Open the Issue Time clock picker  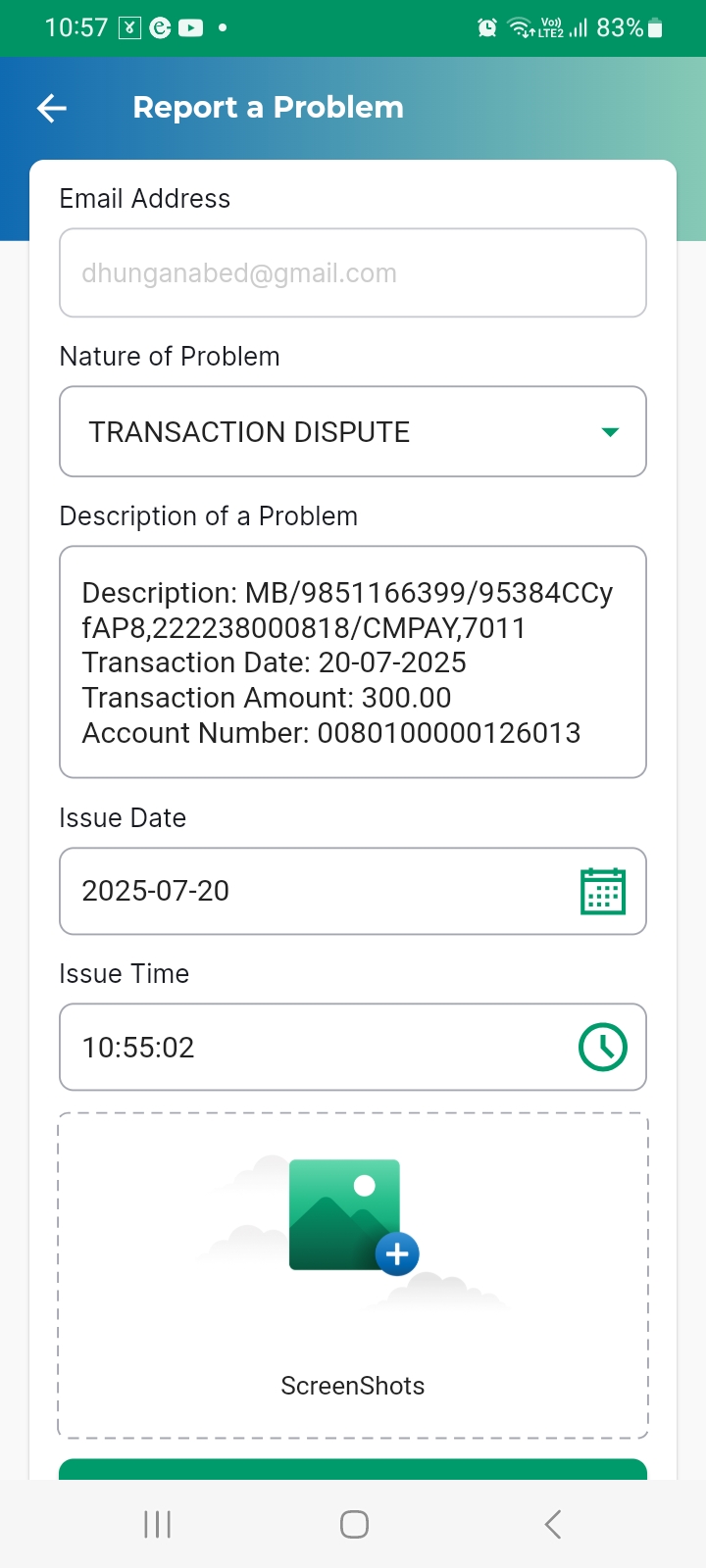pos(602,1047)
